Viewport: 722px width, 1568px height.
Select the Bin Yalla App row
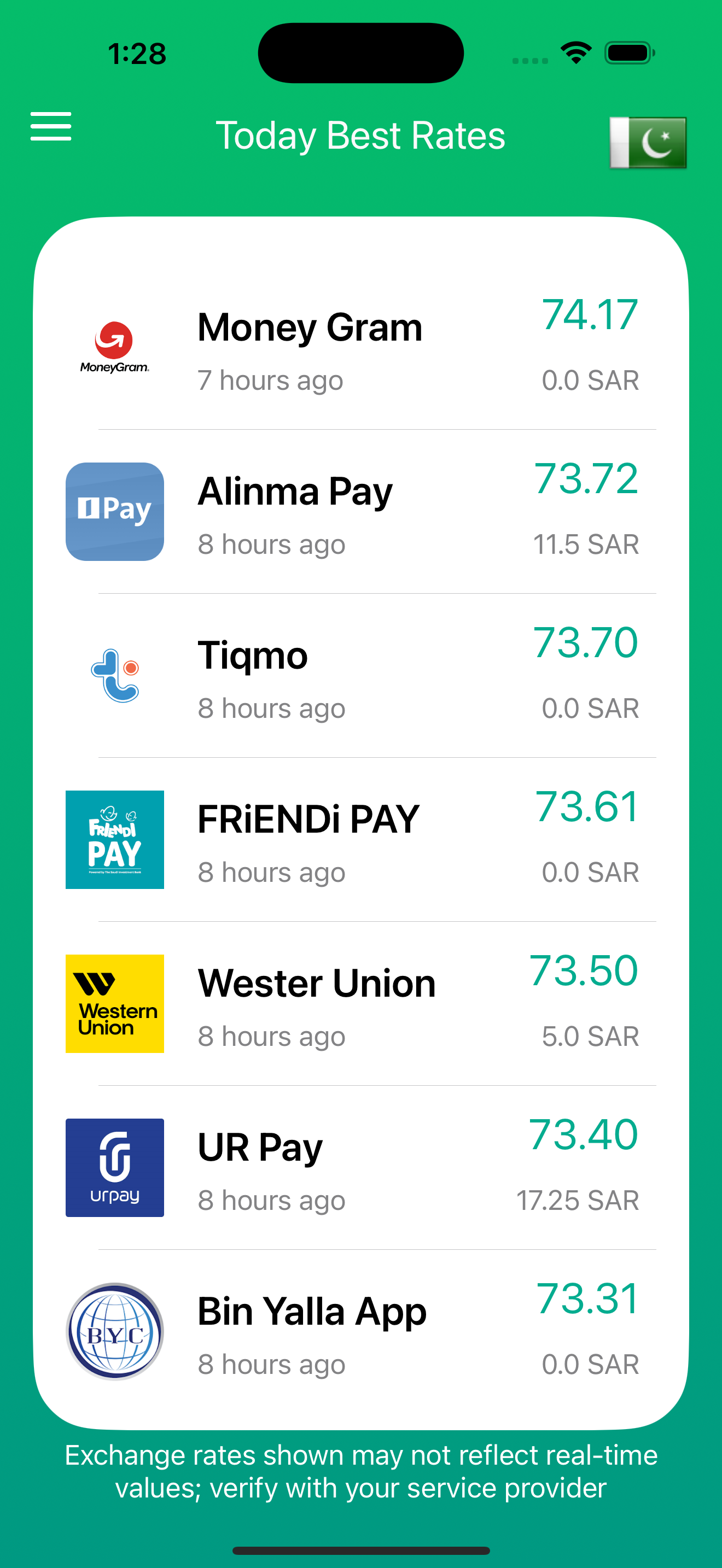360,1331
